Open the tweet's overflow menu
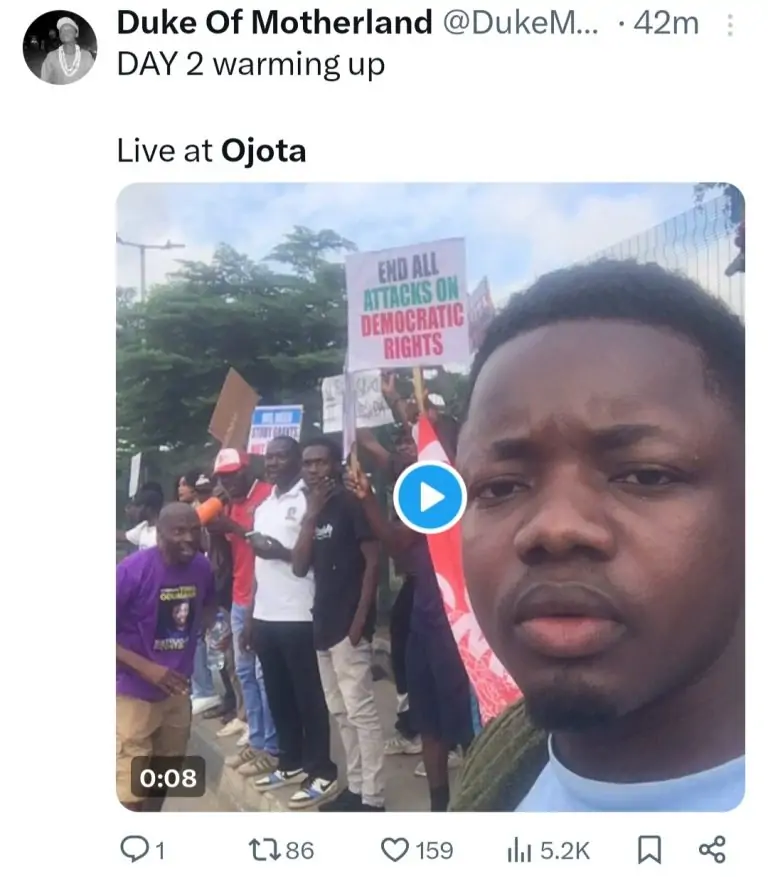Viewport: 768px width, 877px height. [x=730, y=24]
